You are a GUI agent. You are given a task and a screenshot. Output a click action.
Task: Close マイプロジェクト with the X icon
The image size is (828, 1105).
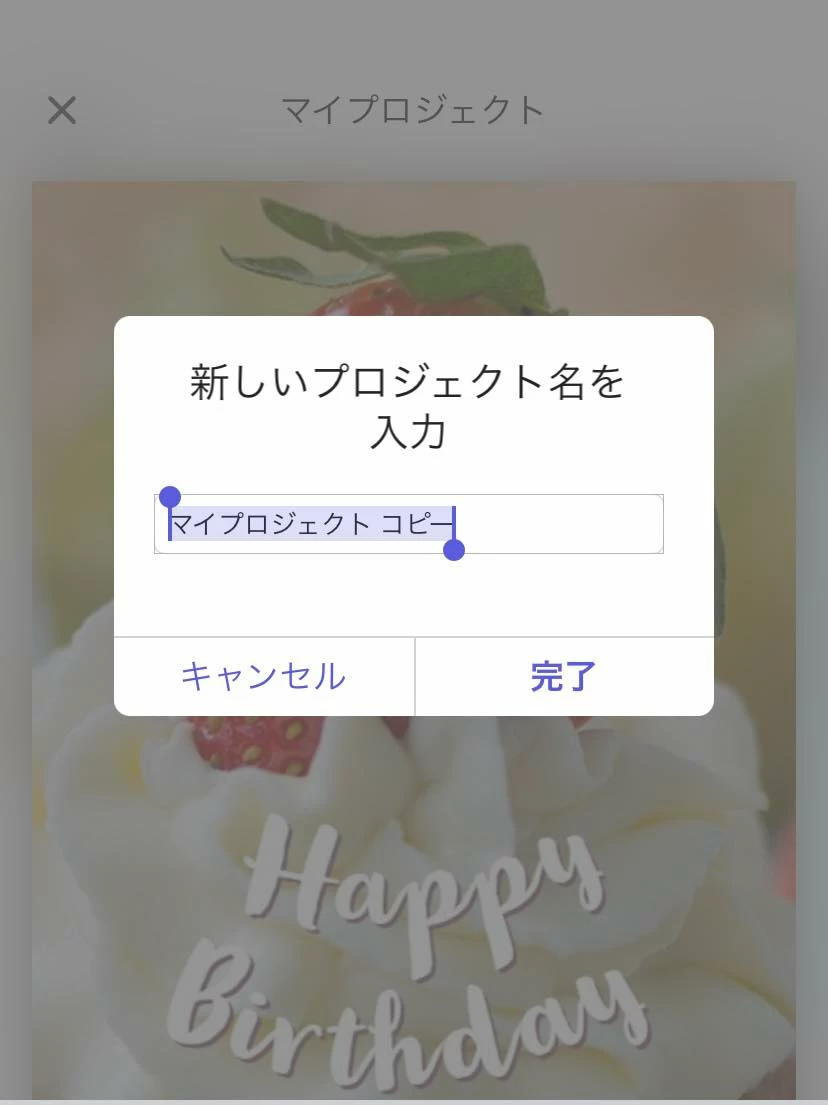(62, 110)
